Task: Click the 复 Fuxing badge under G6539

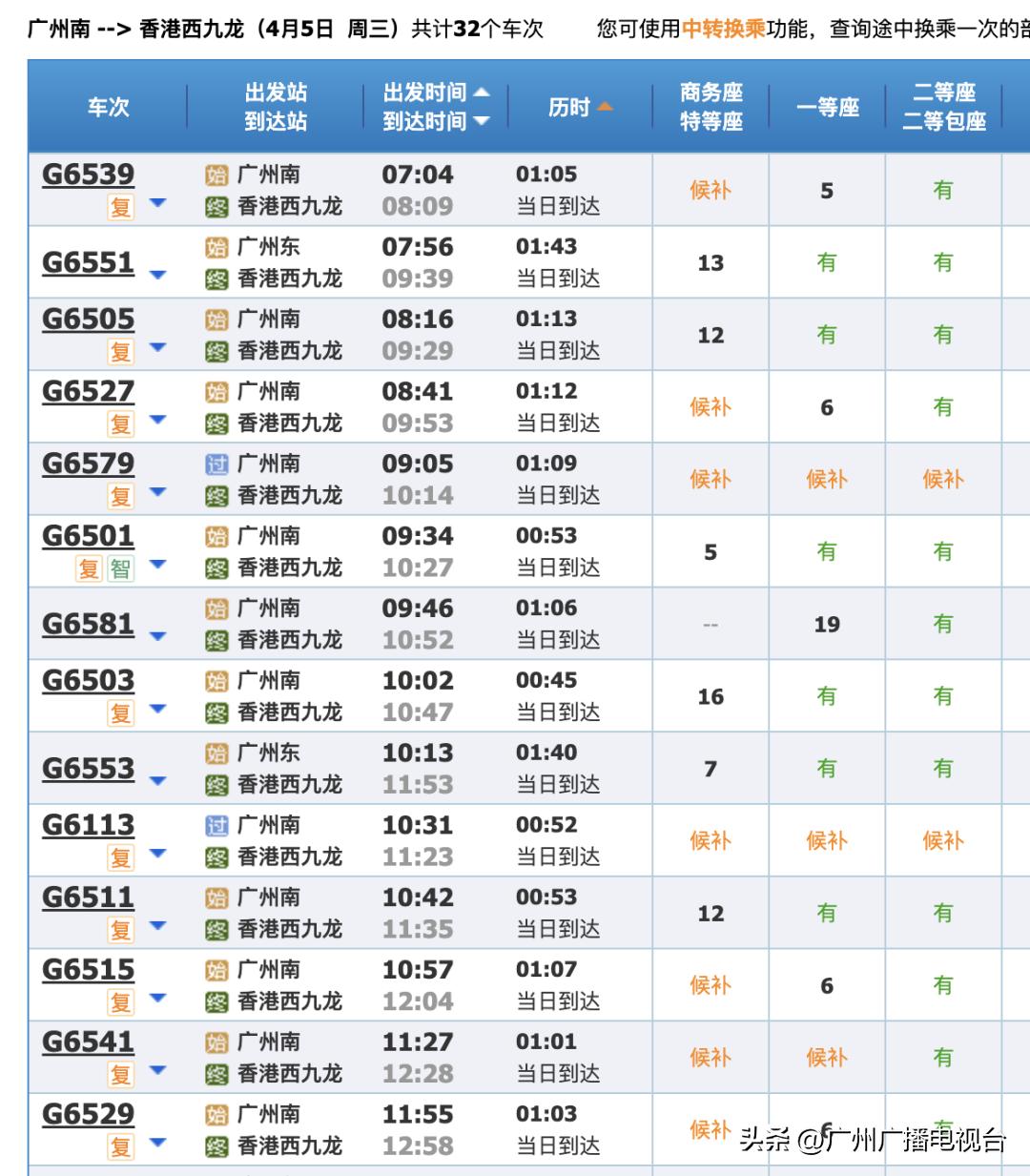Action: point(119,206)
